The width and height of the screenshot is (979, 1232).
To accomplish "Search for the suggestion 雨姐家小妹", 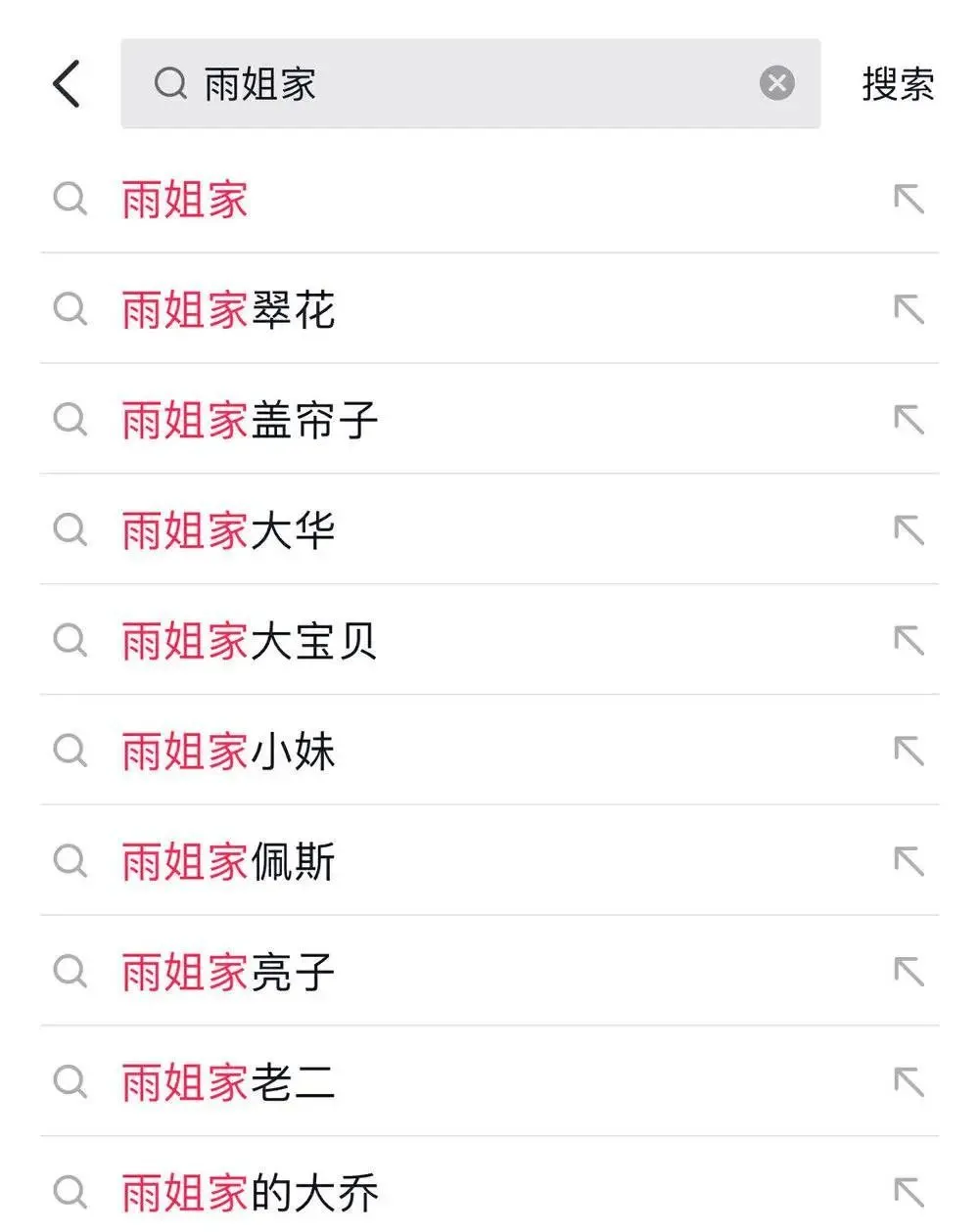I will pos(228,753).
